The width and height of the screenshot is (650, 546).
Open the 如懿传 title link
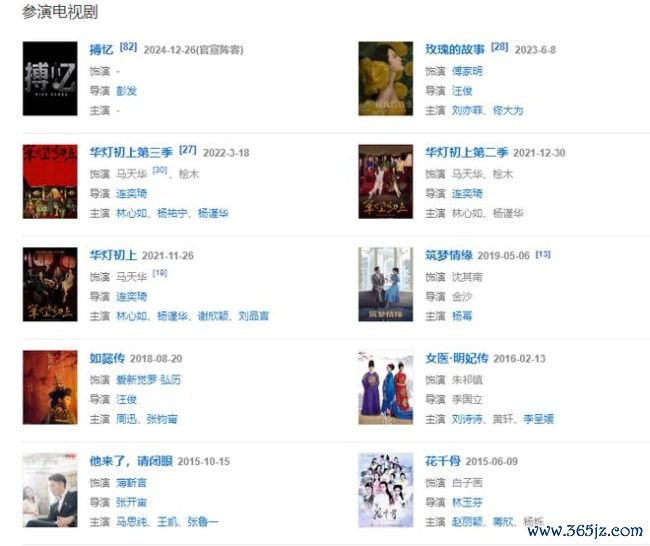108,358
